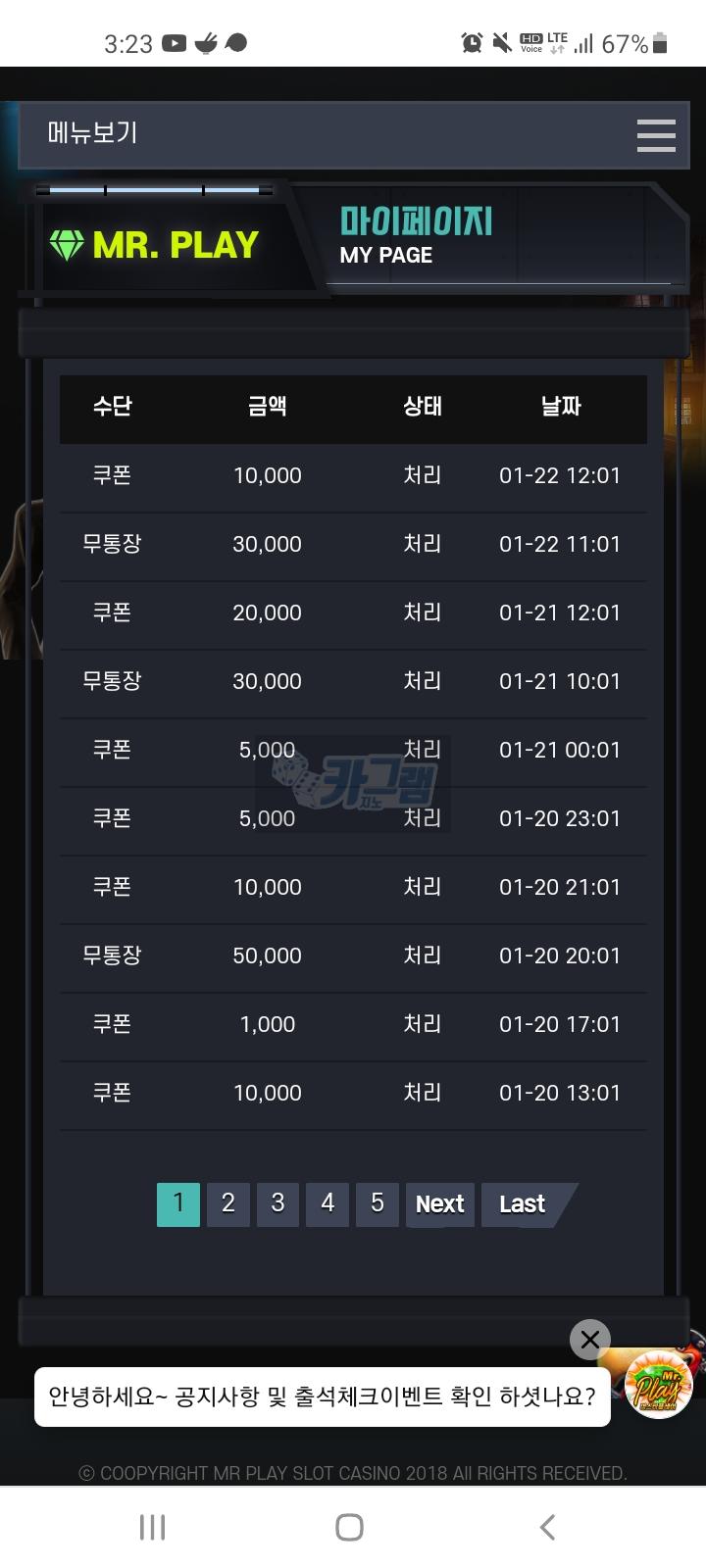Screen dimensions: 706x1568
Task: Jump to the Last page
Action: point(523,1204)
